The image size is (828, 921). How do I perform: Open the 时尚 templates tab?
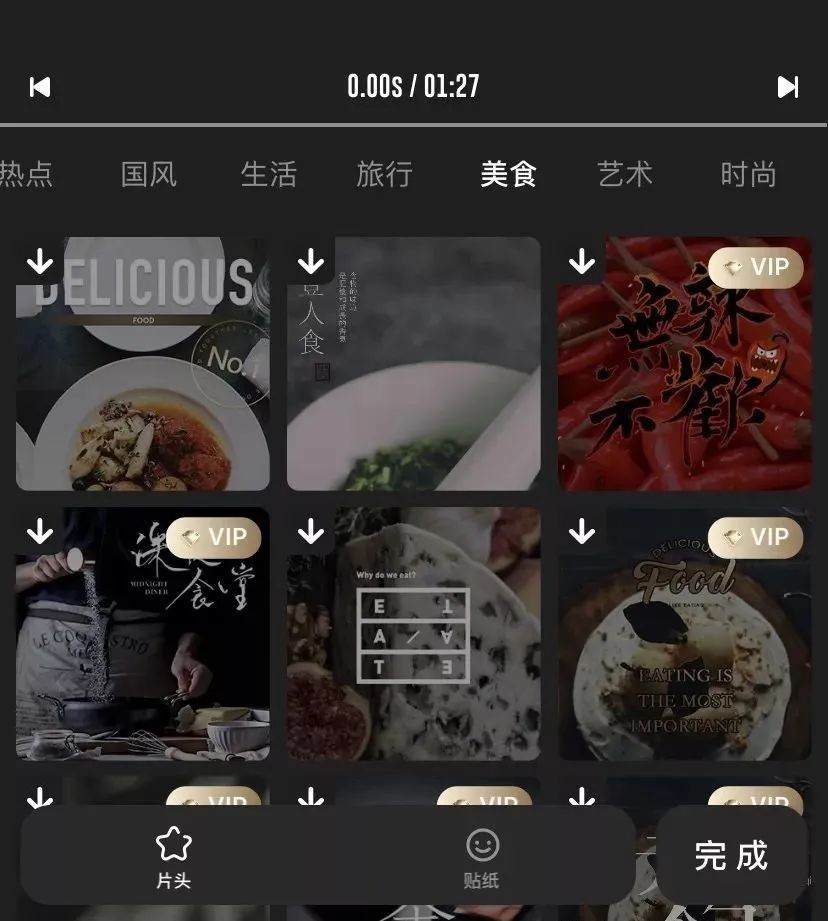click(x=748, y=174)
